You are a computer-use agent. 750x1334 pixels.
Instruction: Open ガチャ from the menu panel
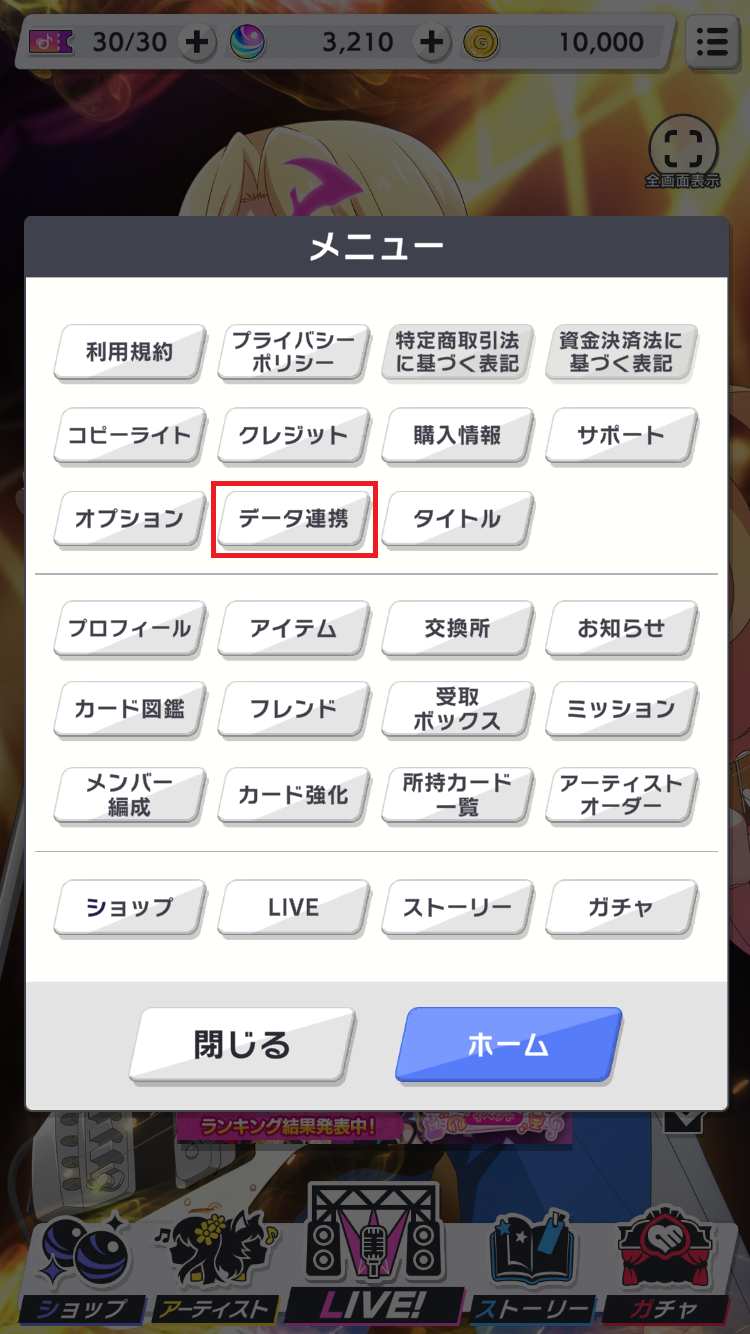pyautogui.click(x=621, y=908)
